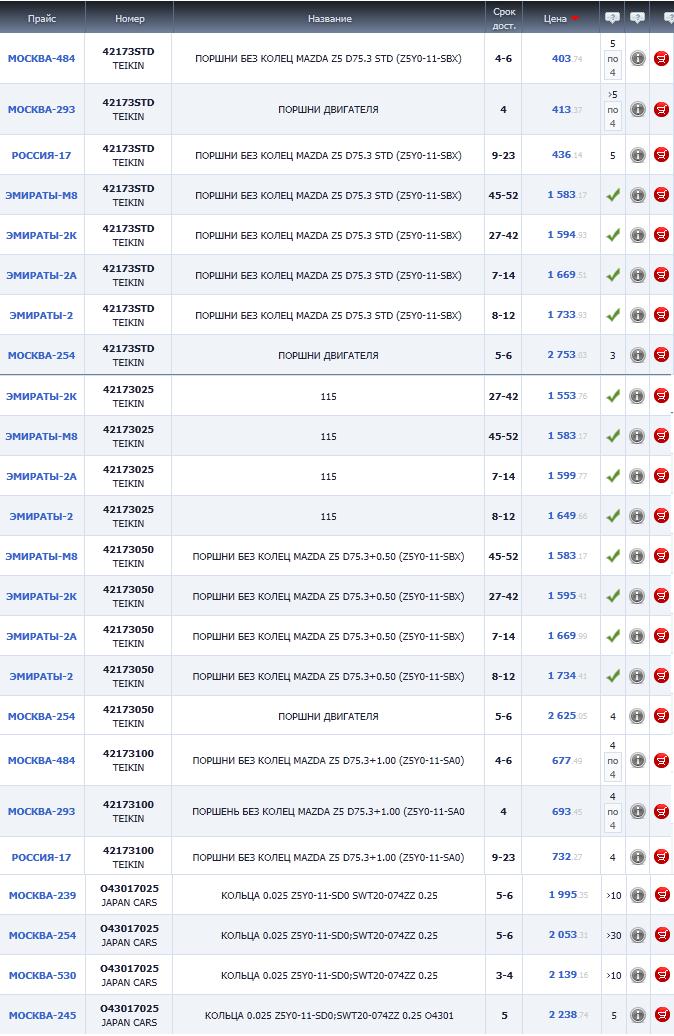Open the МОСКВА-530 price list link
Viewport: 674px width, 1036px height.
tap(41, 975)
